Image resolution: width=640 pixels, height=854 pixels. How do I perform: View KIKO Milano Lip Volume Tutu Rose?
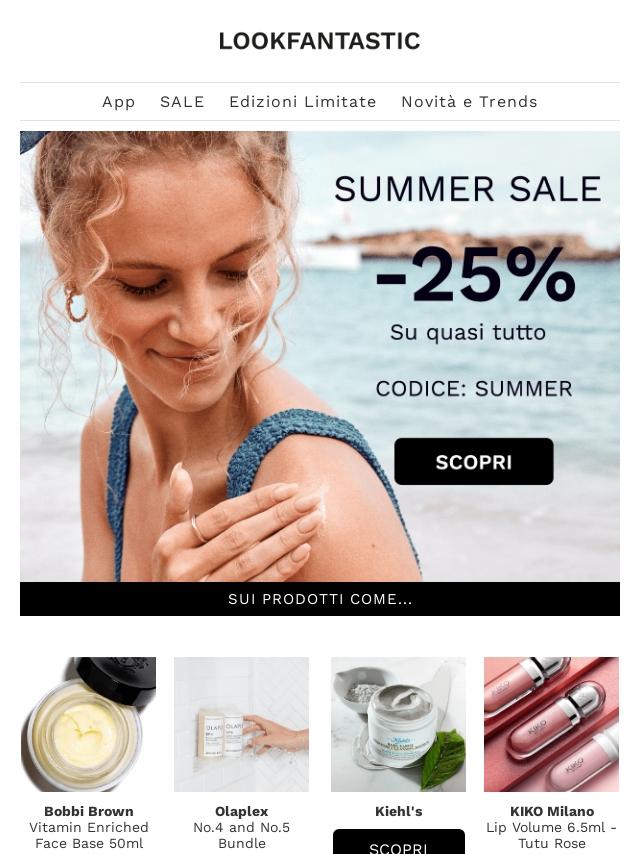click(x=551, y=724)
